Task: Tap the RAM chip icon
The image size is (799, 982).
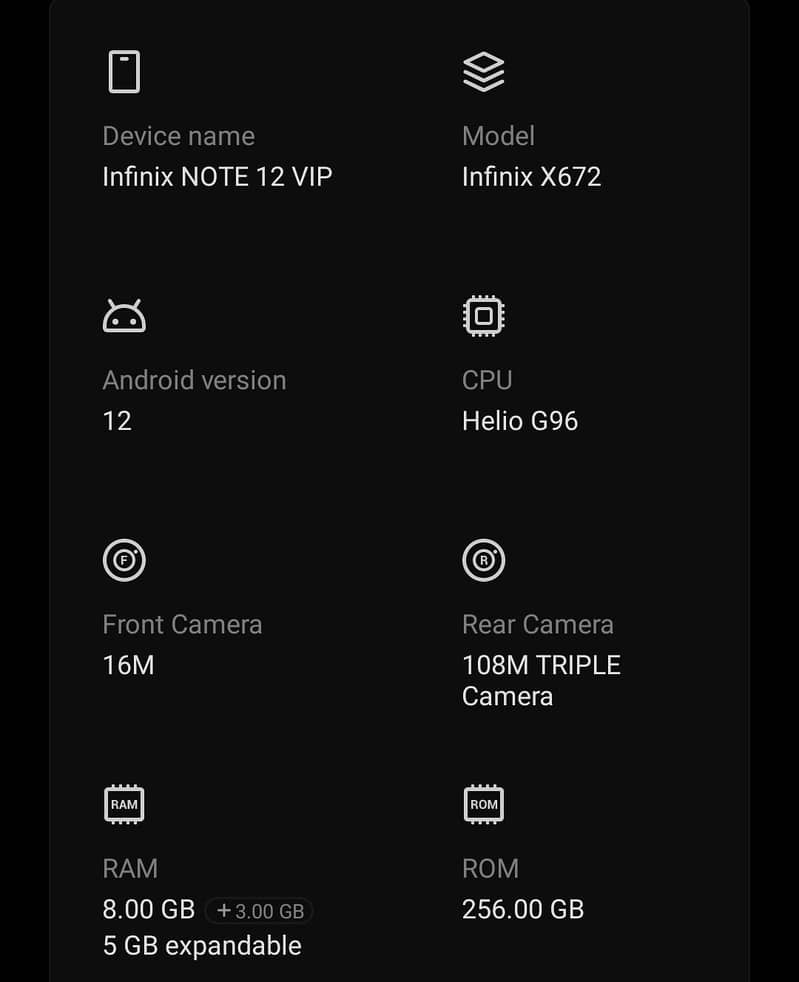Action: [x=123, y=804]
